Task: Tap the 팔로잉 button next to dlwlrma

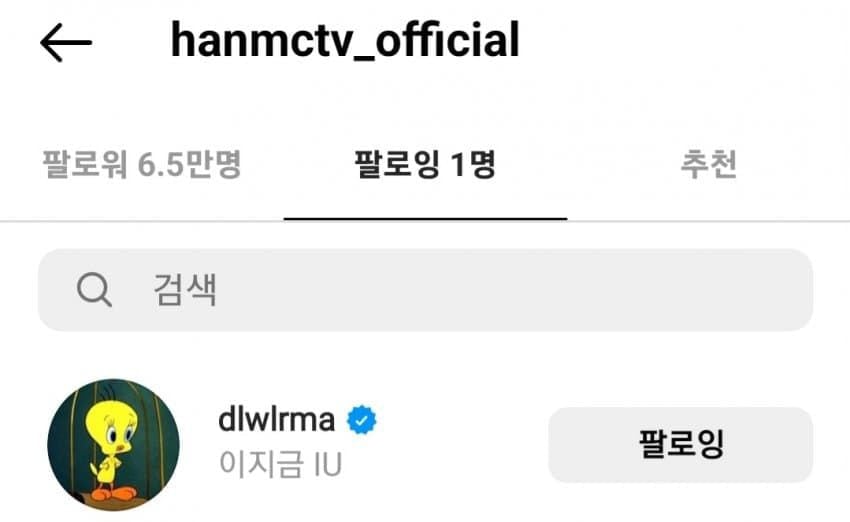Action: point(680,444)
